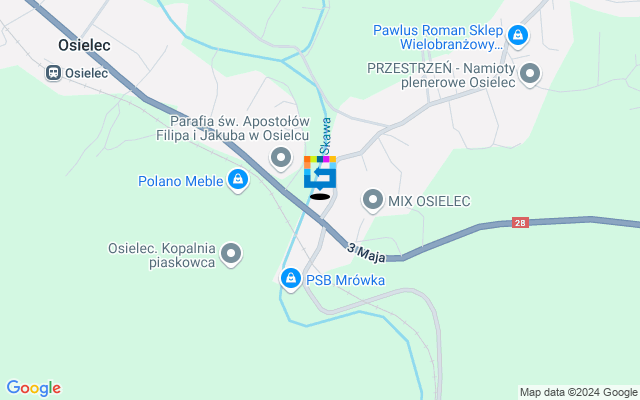Select the PSB Mrówka store pin

pyautogui.click(x=290, y=279)
